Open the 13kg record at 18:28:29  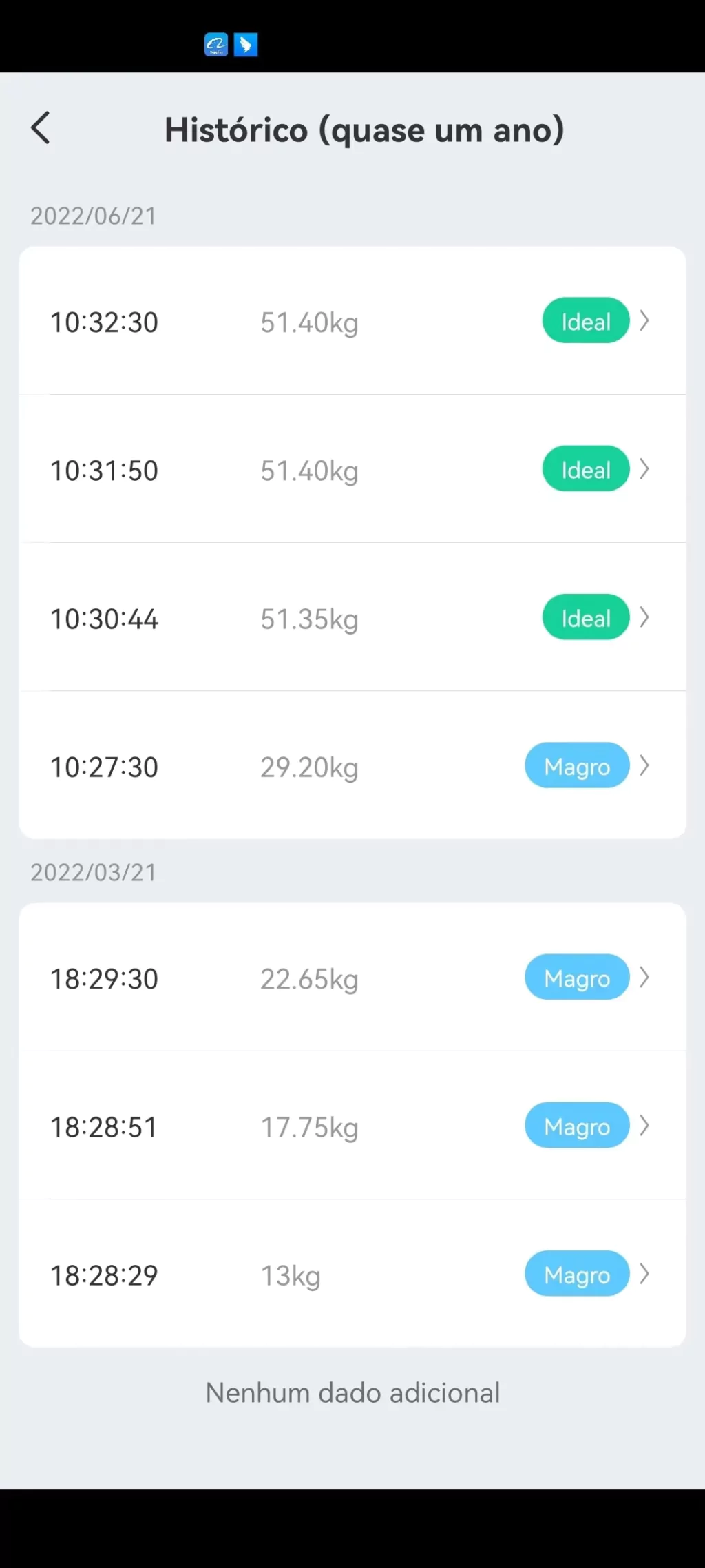[352, 1274]
